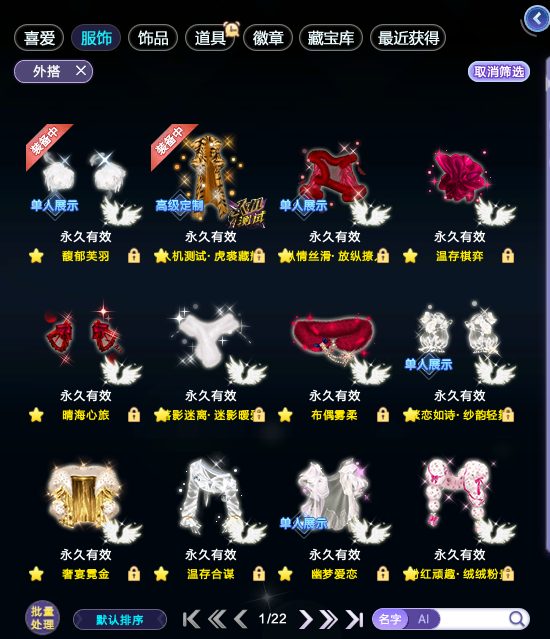Switch to the 喜爱 tab
The image size is (550, 639).
[39, 38]
